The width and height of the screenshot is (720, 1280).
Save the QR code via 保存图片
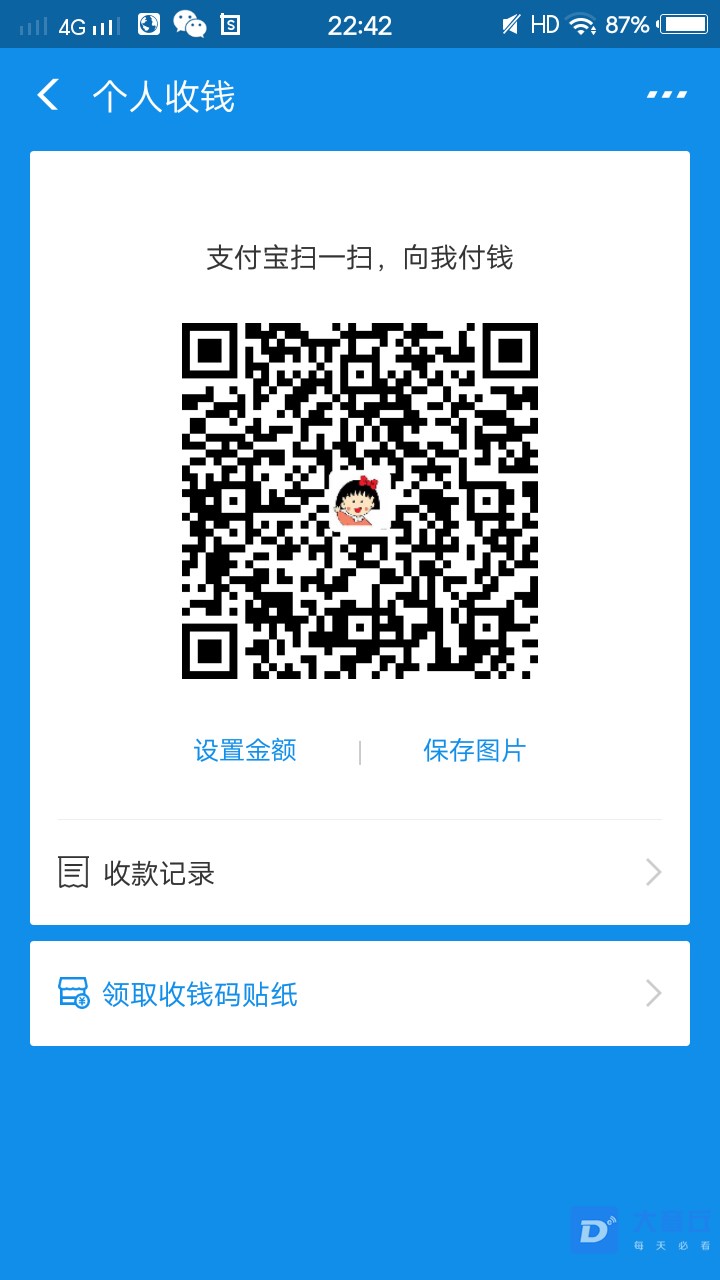[474, 751]
